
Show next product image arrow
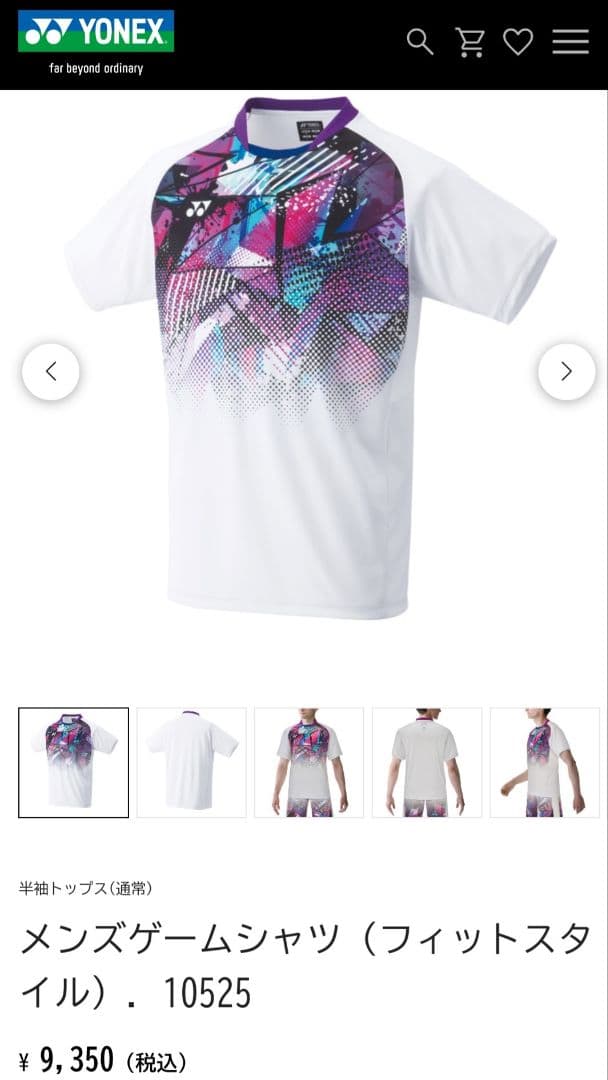pyautogui.click(x=566, y=372)
